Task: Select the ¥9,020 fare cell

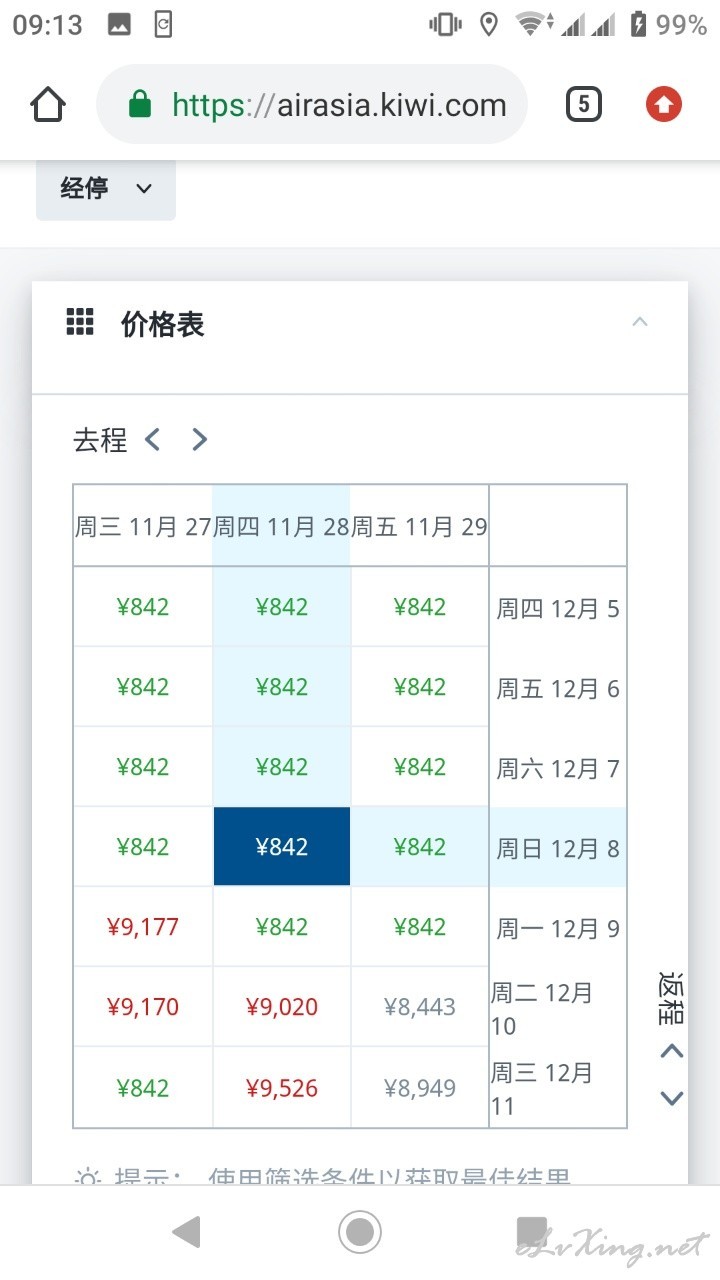Action: point(282,1007)
